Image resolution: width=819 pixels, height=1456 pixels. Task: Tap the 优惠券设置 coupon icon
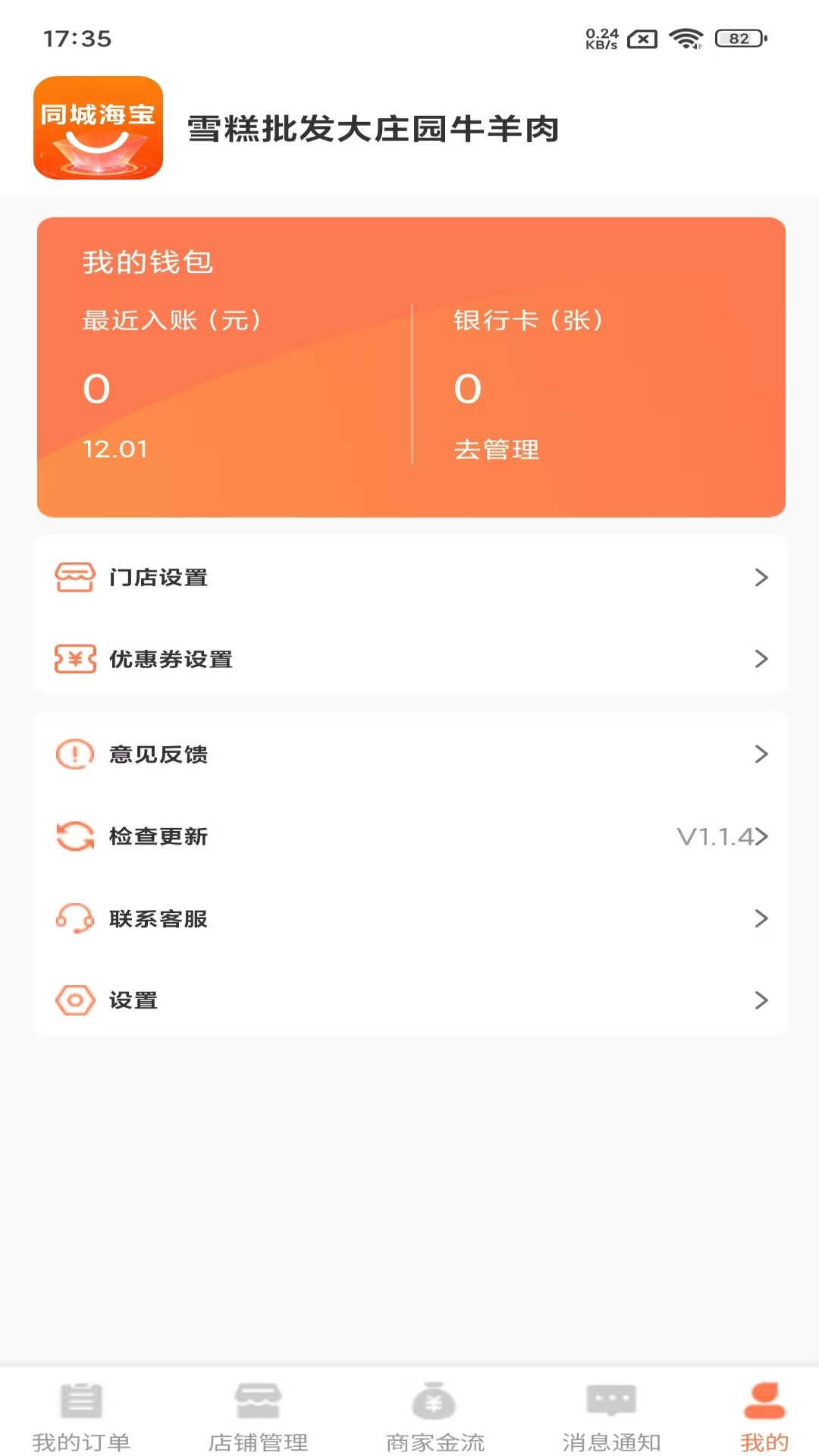pos(74,660)
